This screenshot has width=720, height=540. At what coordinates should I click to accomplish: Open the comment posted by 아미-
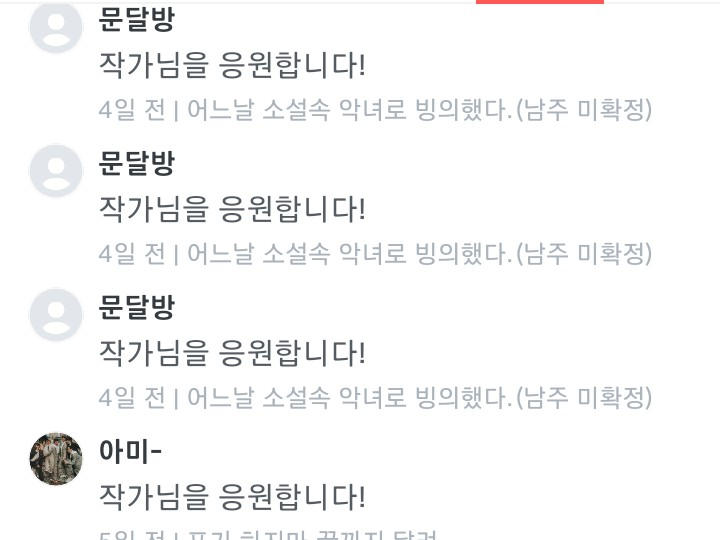232,496
